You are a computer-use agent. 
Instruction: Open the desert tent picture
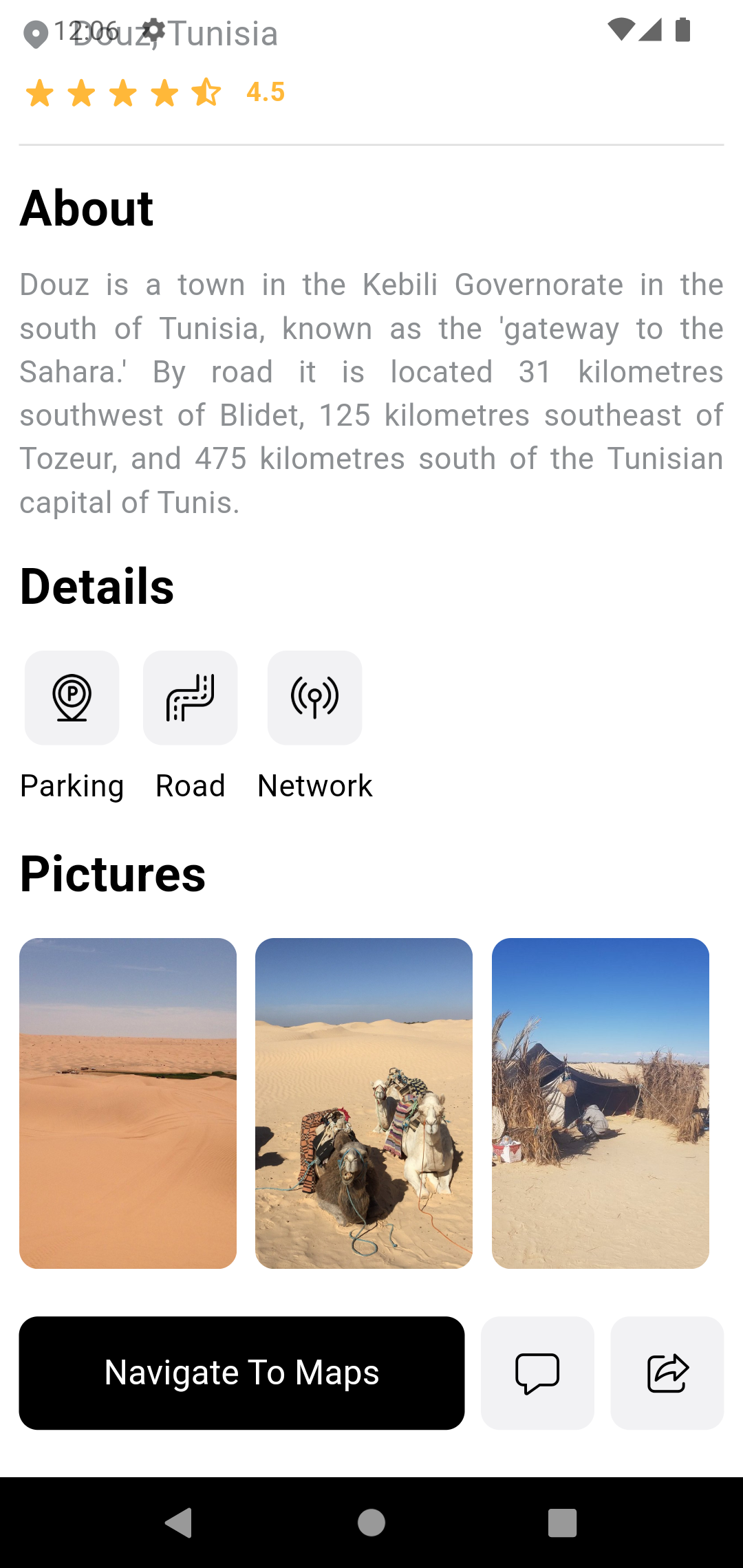pos(601,1103)
